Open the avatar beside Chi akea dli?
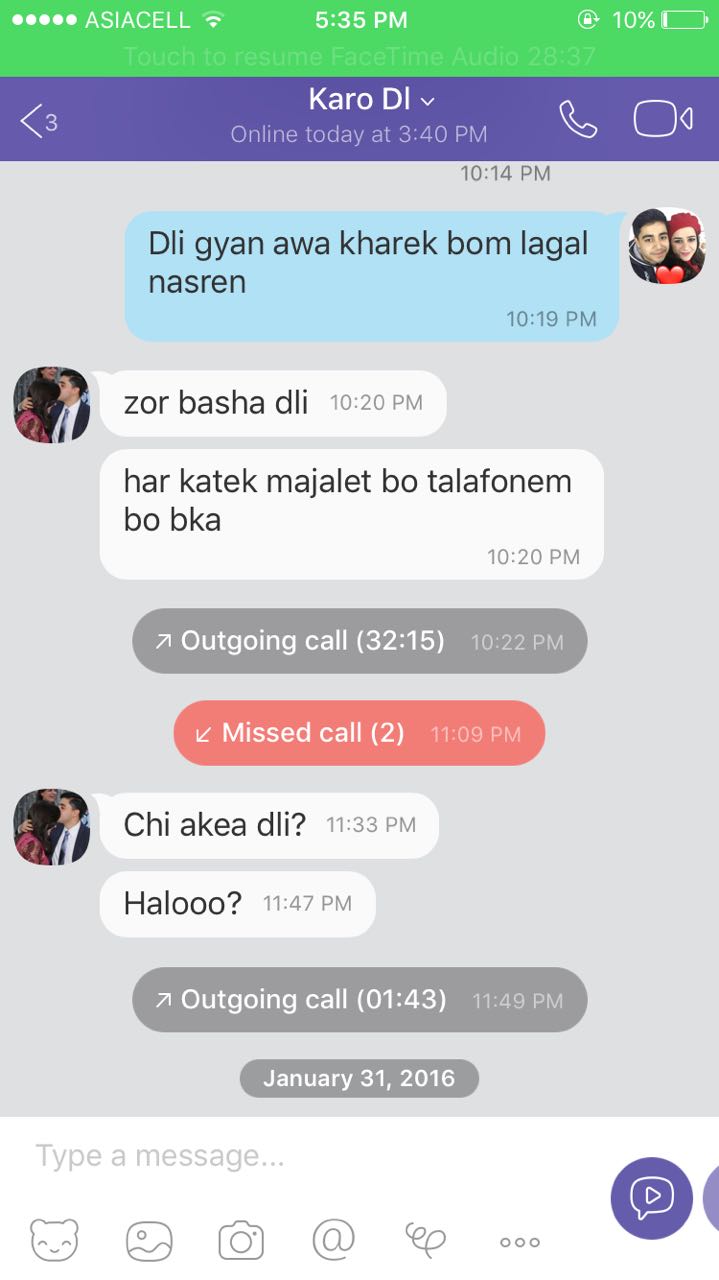Viewport: 719px width, 1280px height. (x=51, y=827)
